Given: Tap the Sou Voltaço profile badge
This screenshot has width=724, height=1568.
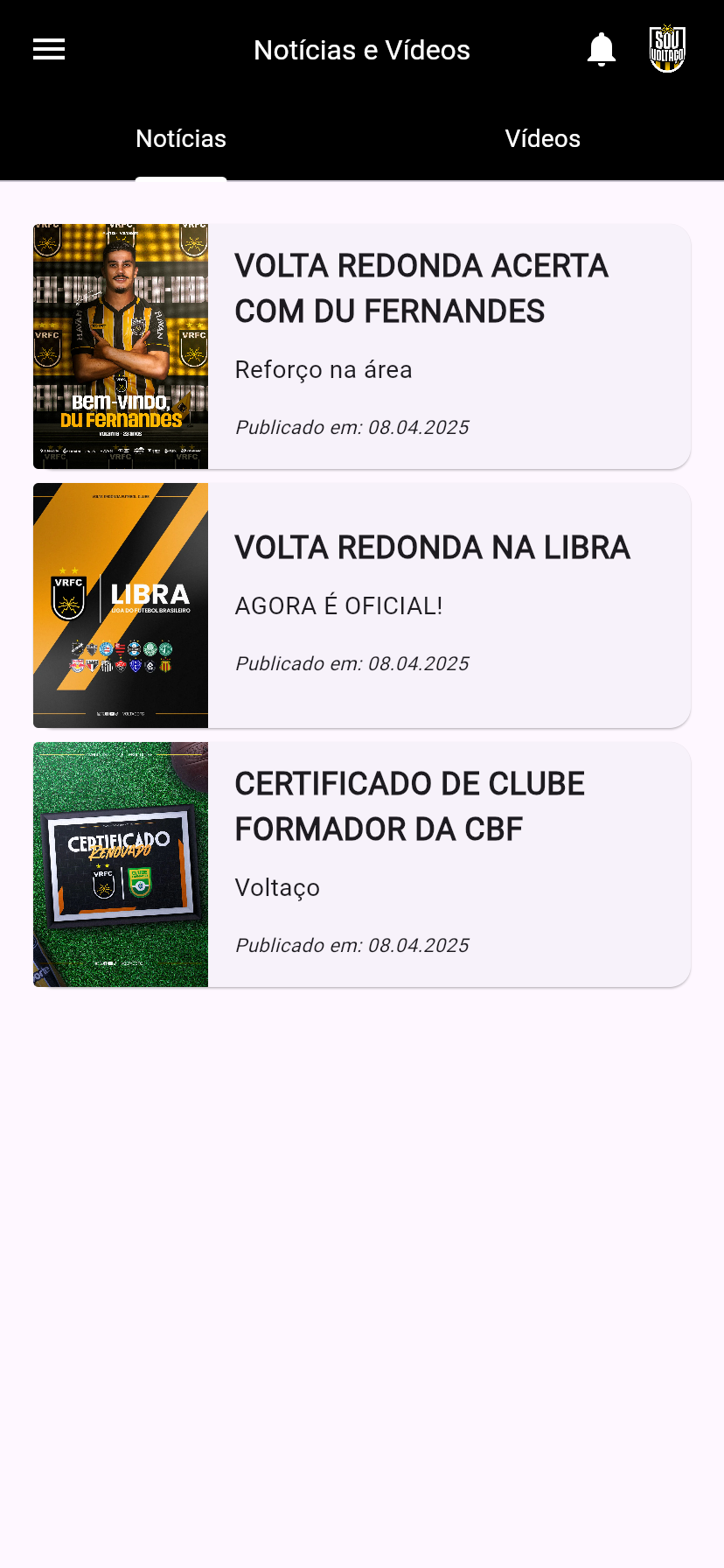Looking at the screenshot, I should (667, 49).
